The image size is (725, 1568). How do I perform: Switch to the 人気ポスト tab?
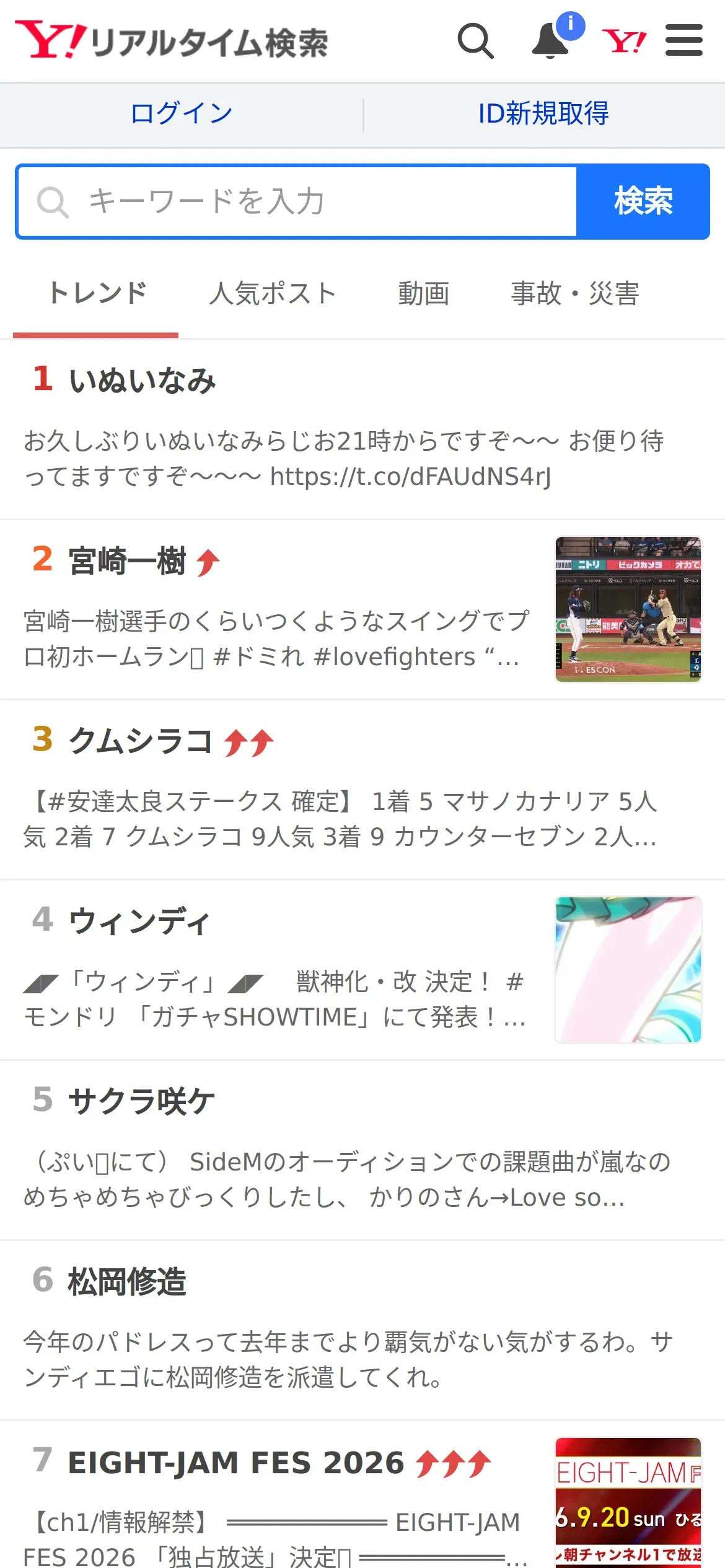pos(272,294)
